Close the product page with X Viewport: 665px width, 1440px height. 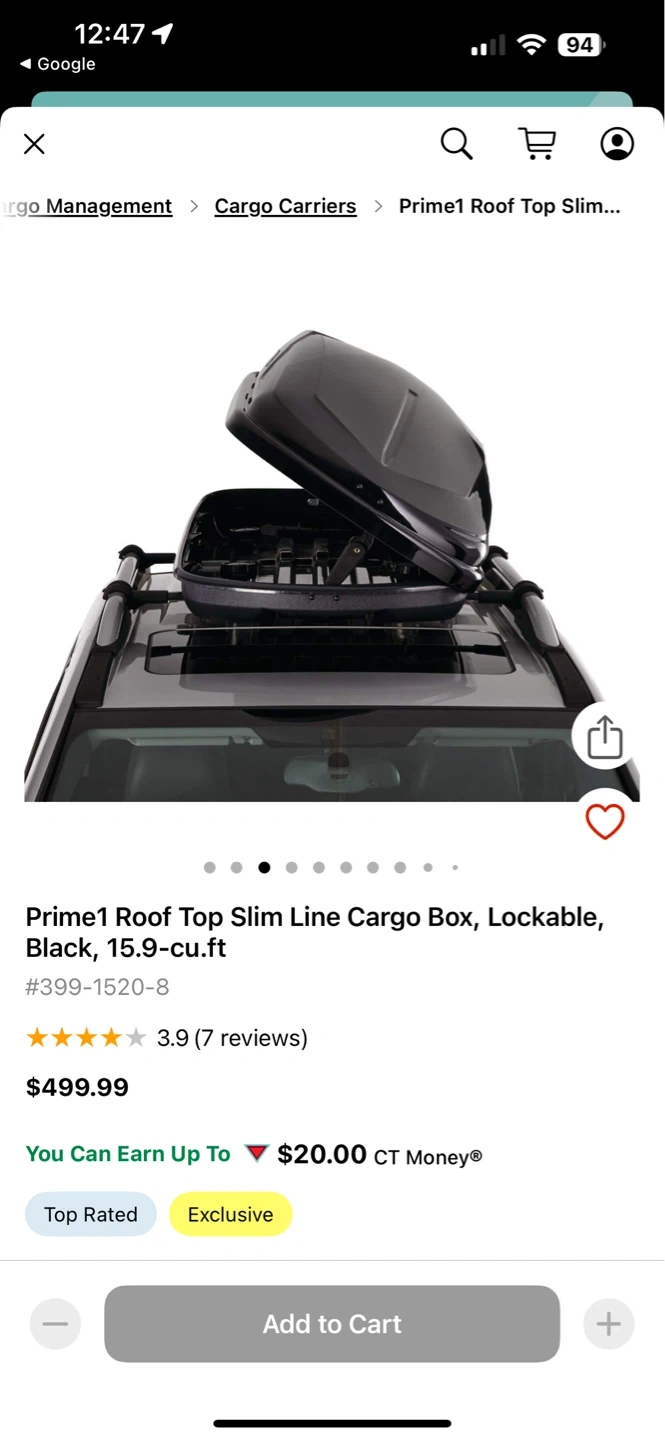tap(34, 144)
